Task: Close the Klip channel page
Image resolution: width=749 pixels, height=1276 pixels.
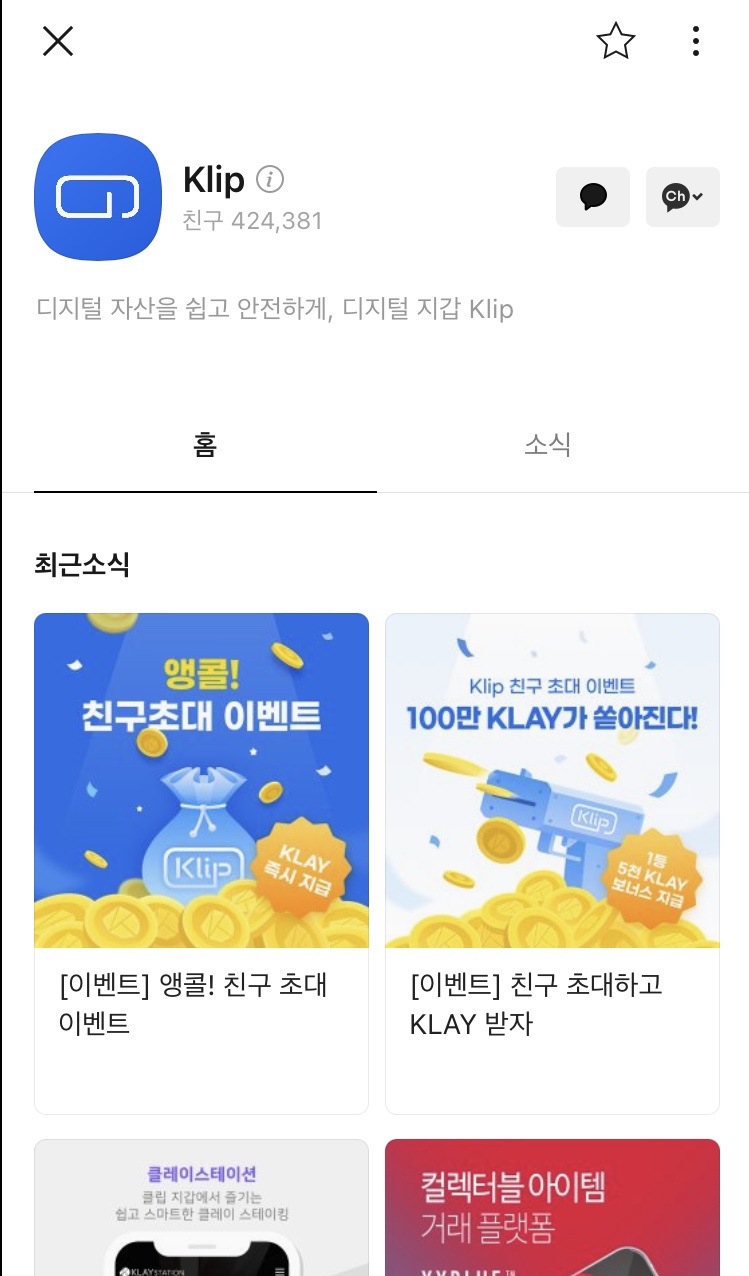Action: click(58, 41)
